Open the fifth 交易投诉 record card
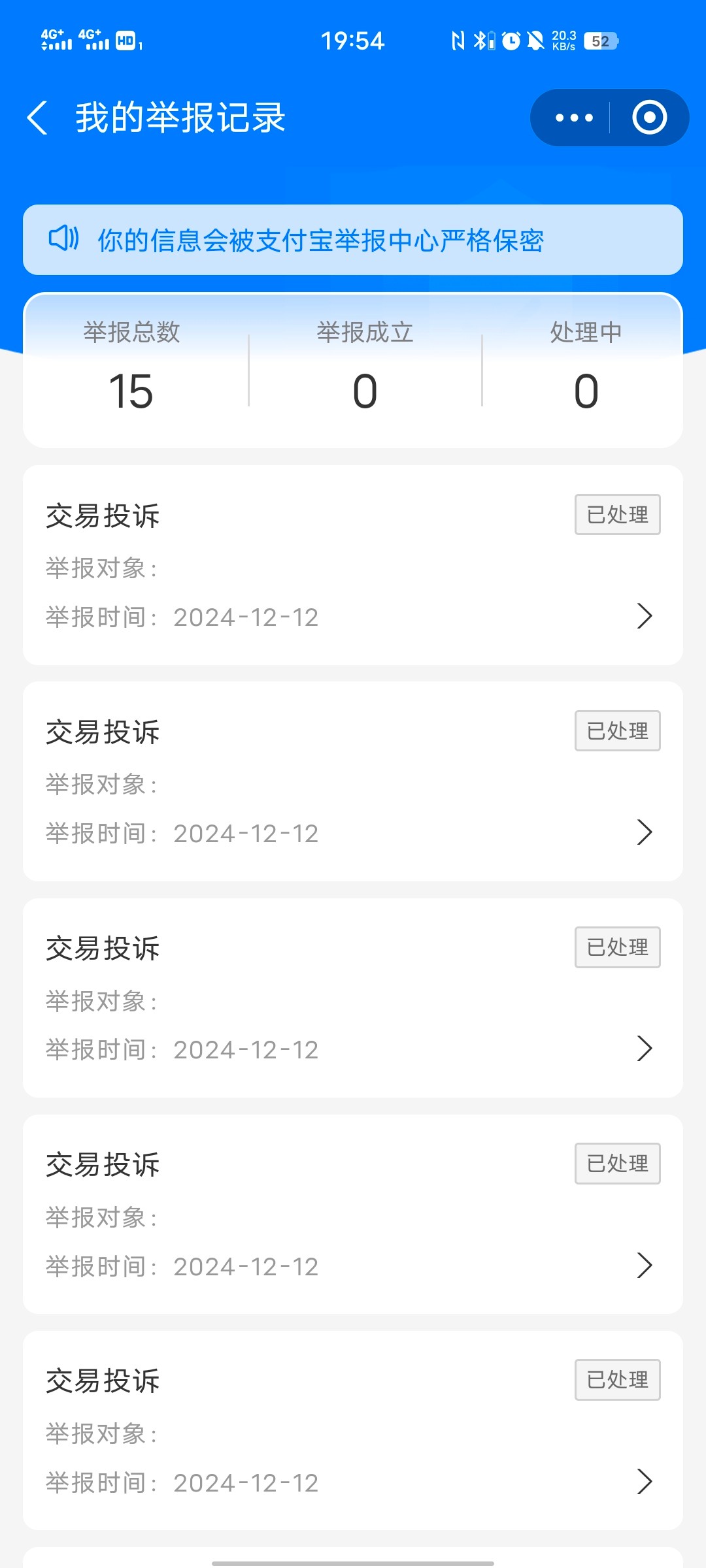Viewport: 706px width, 1568px height. point(353,1430)
